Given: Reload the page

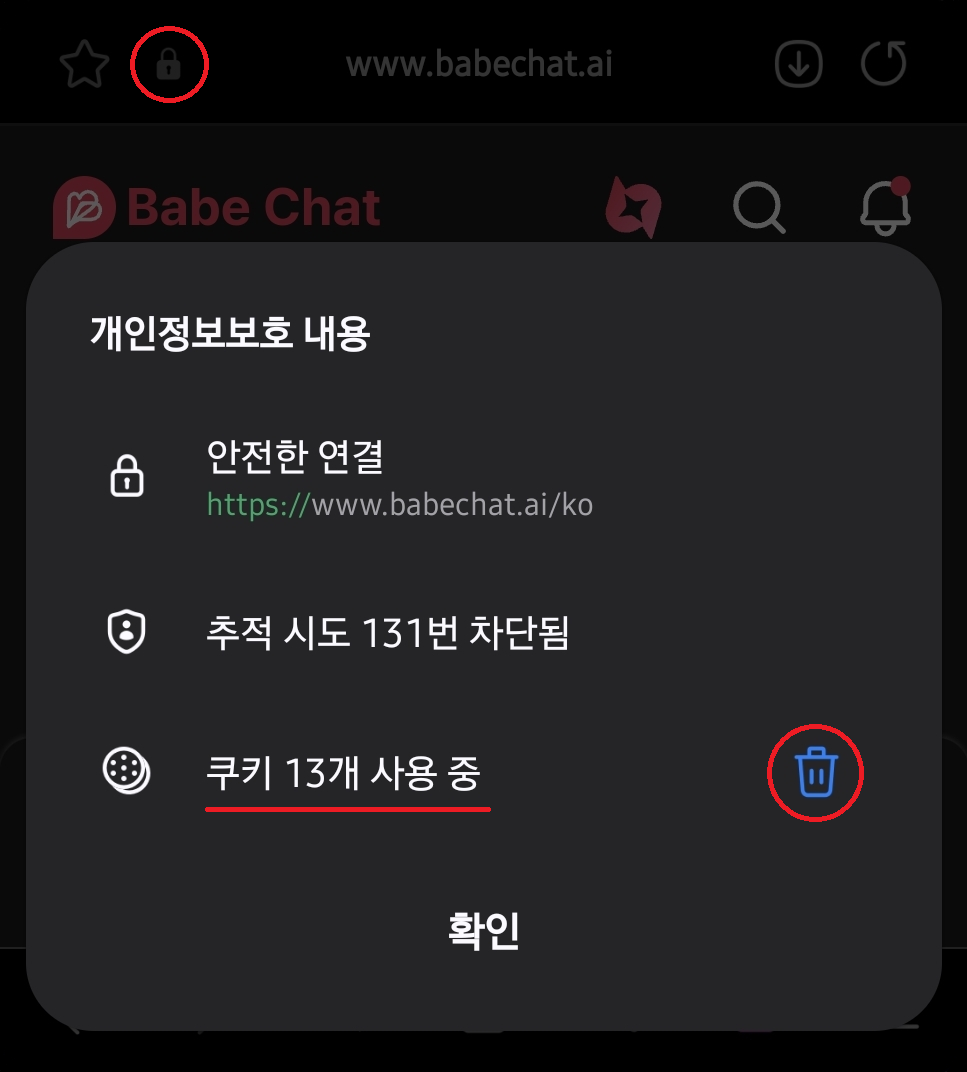Looking at the screenshot, I should click(x=884, y=64).
